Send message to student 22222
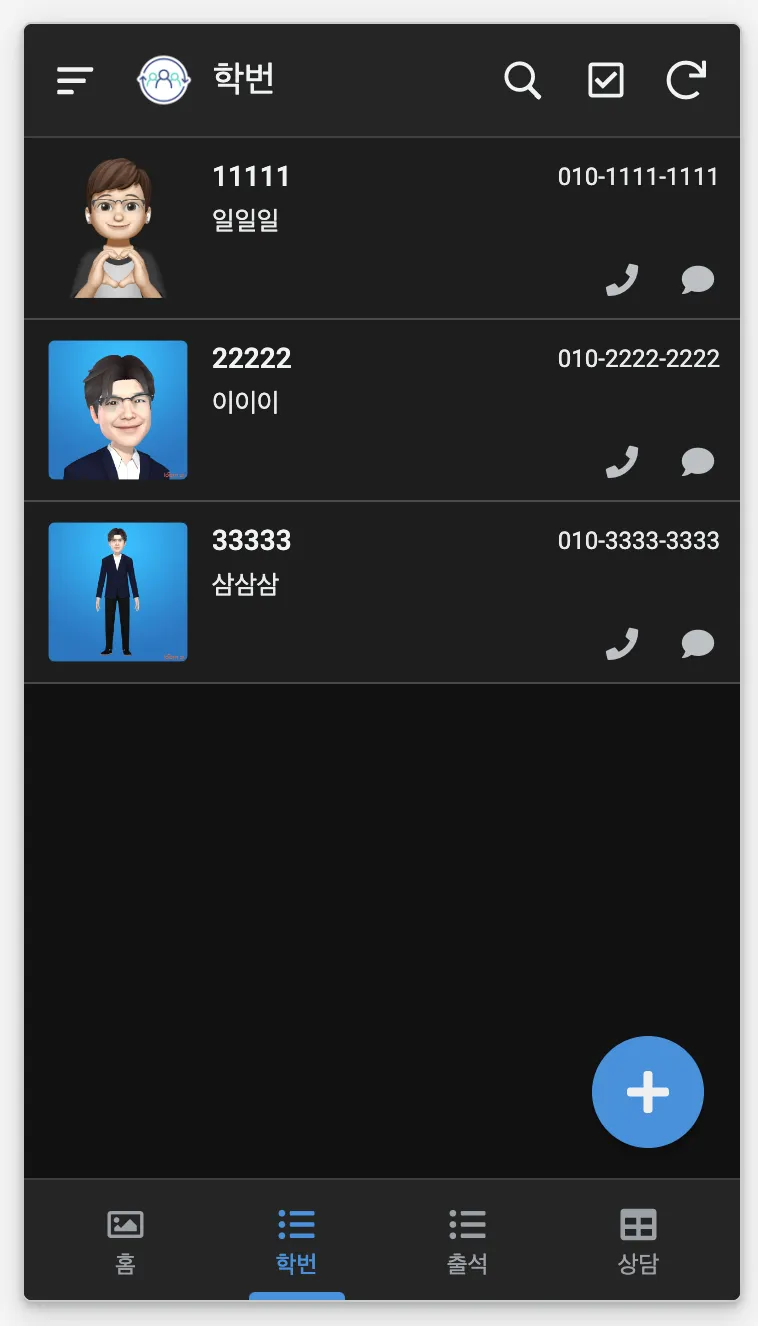Screen dimensions: 758x1326 click(697, 462)
